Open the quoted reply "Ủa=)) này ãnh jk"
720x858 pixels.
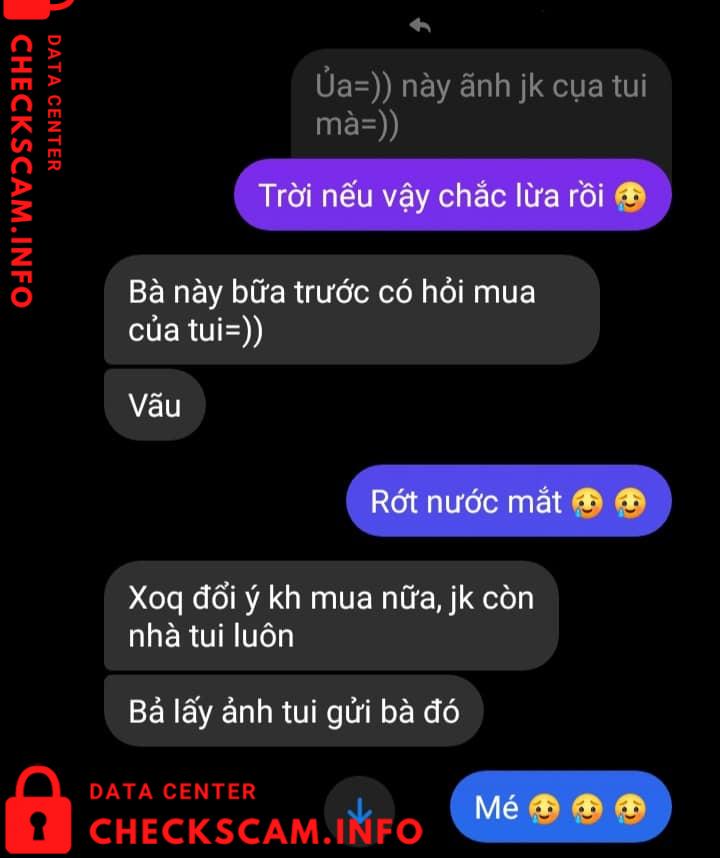pyautogui.click(x=480, y=105)
